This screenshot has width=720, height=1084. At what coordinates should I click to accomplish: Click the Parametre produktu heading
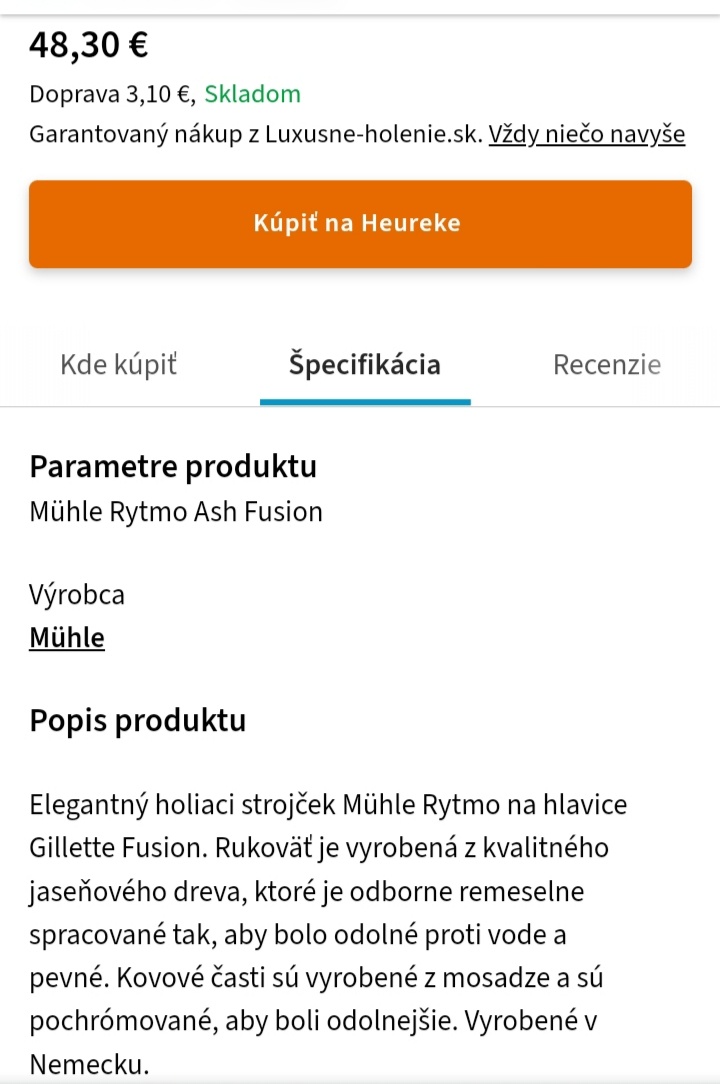click(174, 466)
